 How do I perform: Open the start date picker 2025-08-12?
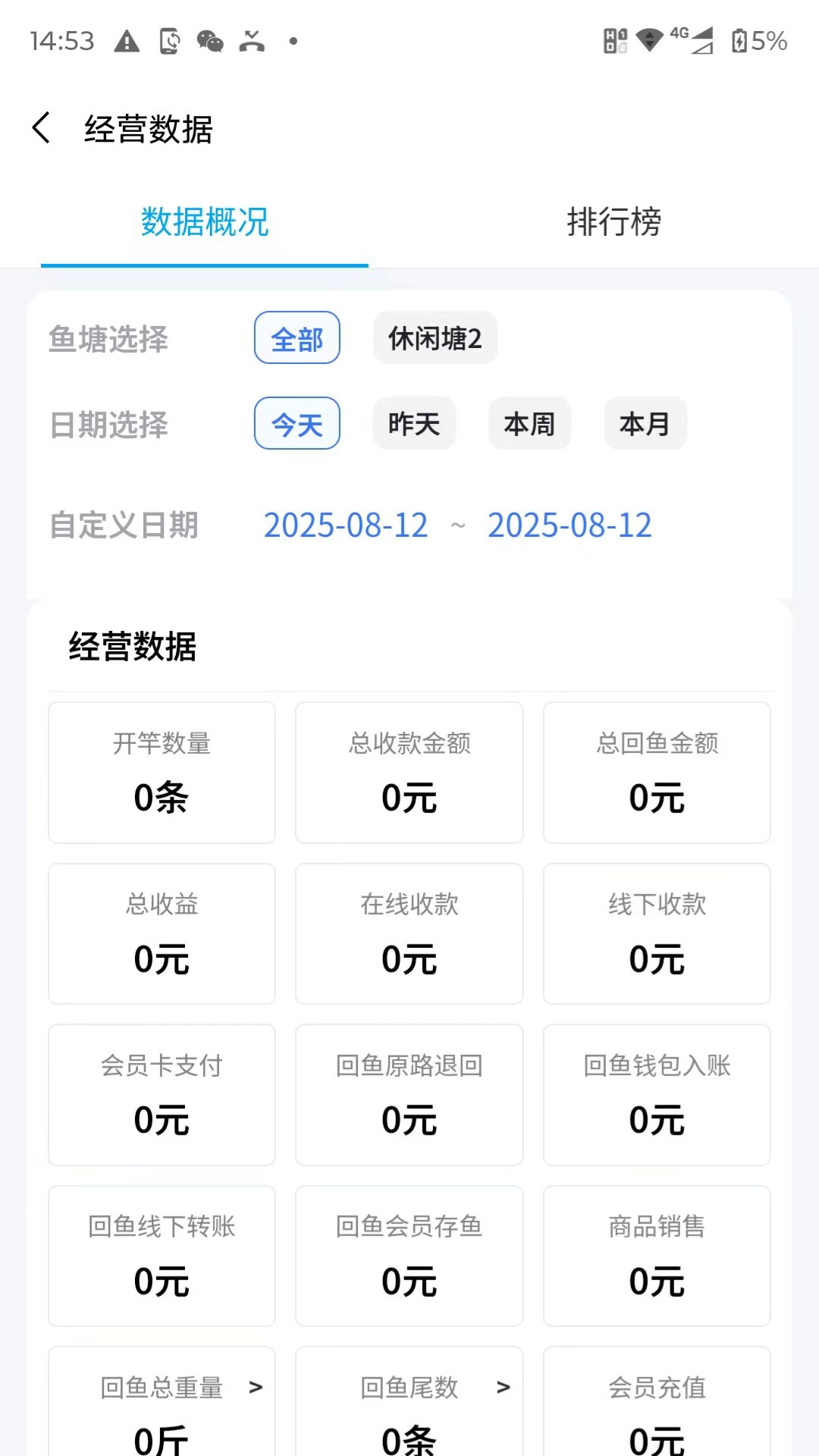pos(345,525)
